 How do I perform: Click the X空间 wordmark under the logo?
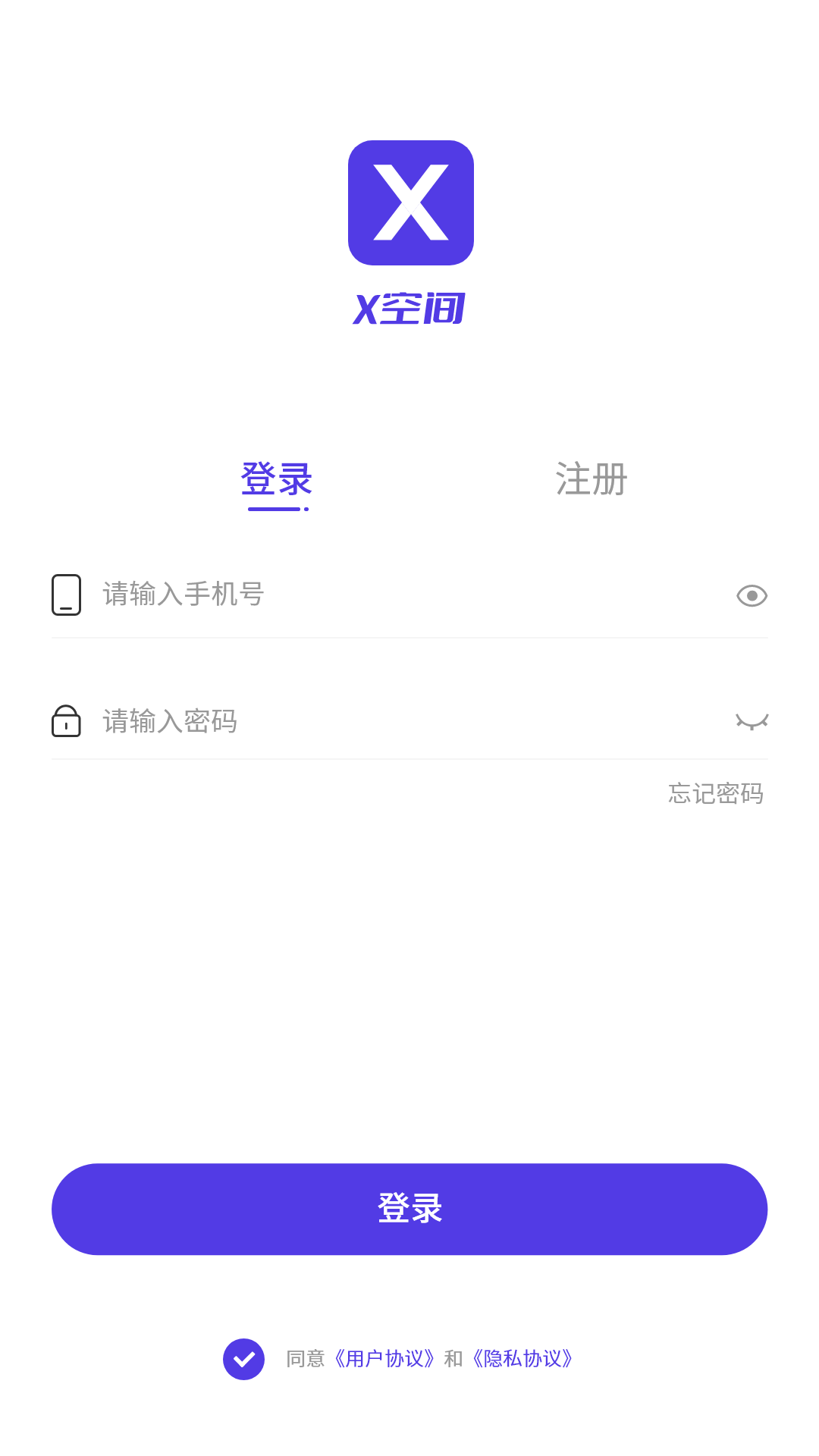[x=409, y=306]
